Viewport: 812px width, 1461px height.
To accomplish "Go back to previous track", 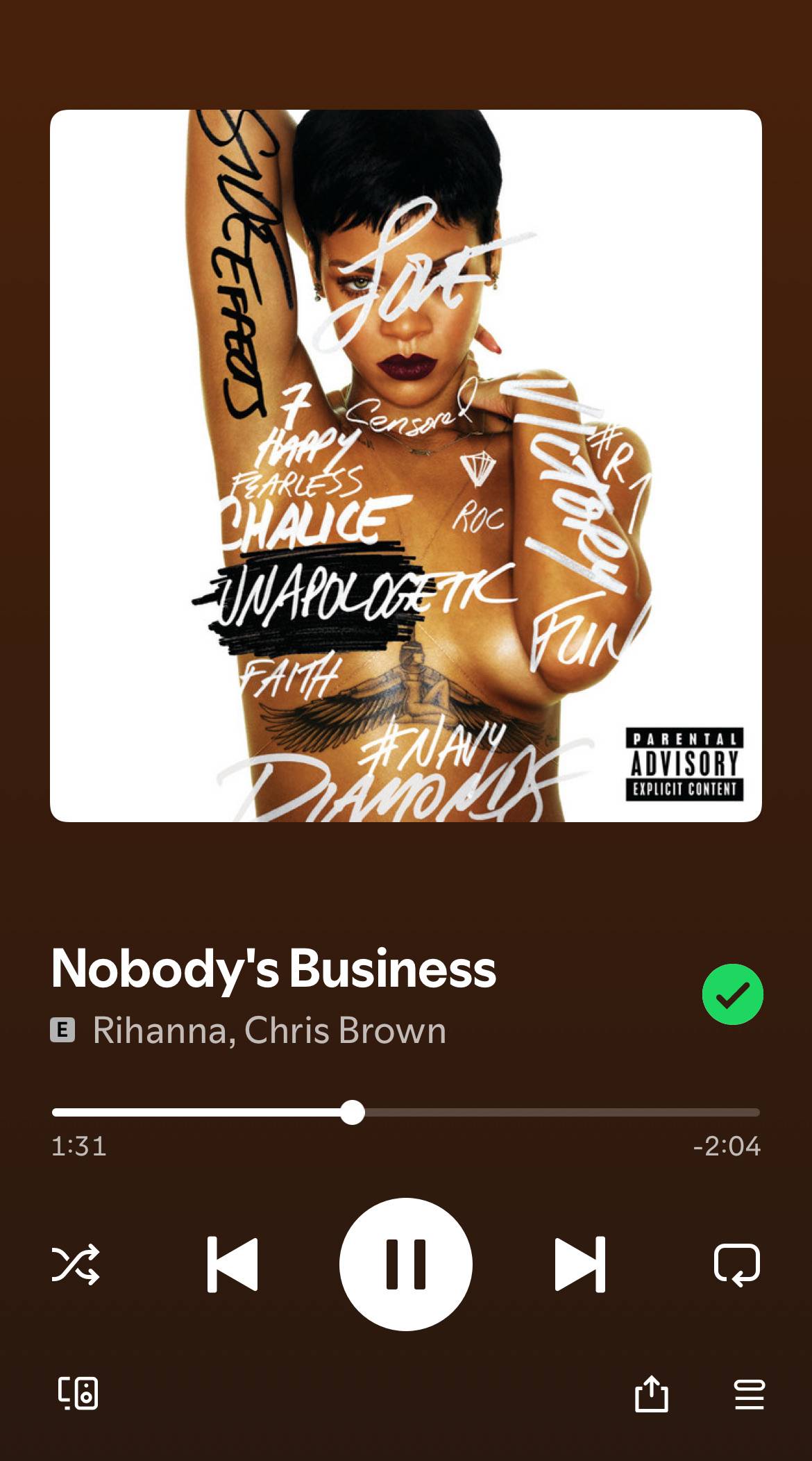I will (232, 1264).
